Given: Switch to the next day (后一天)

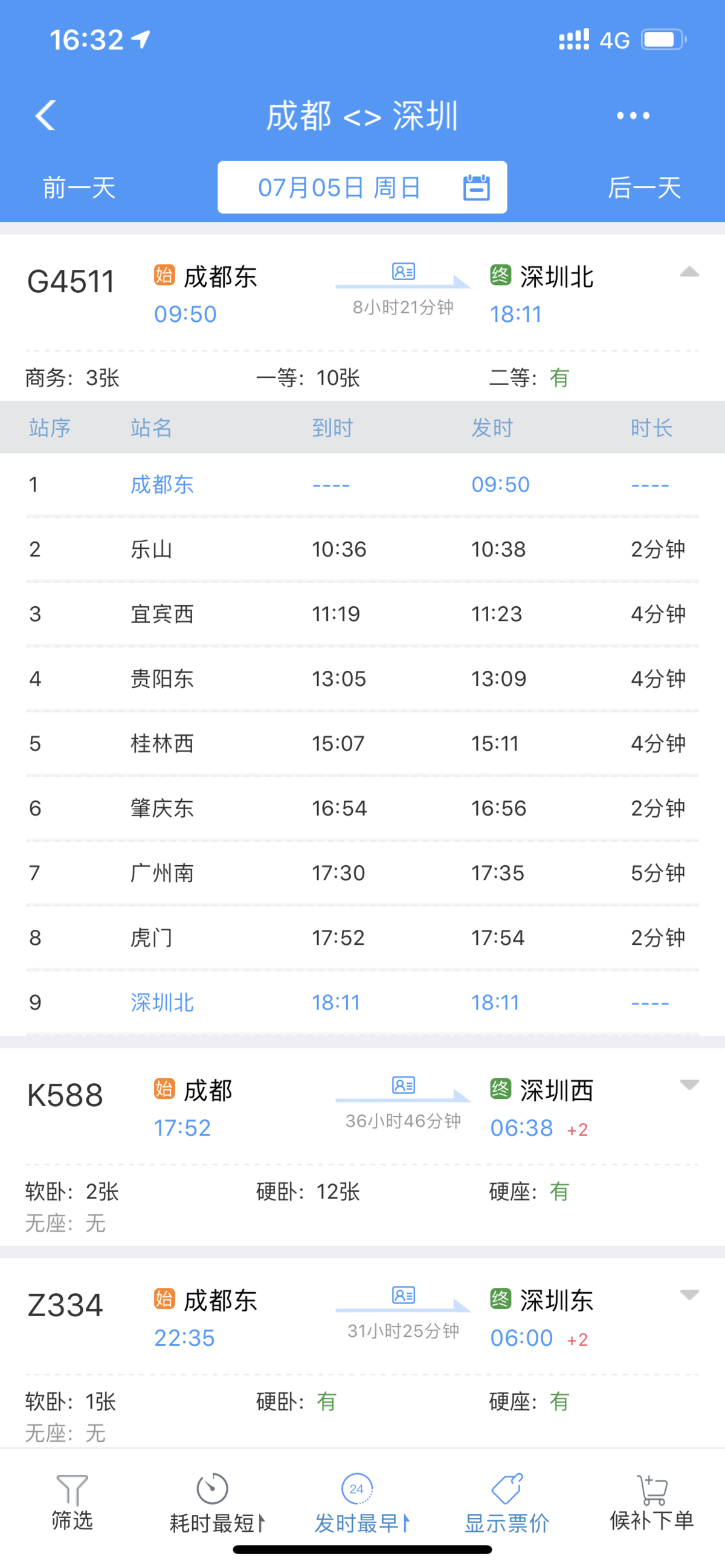Looking at the screenshot, I should [x=644, y=188].
